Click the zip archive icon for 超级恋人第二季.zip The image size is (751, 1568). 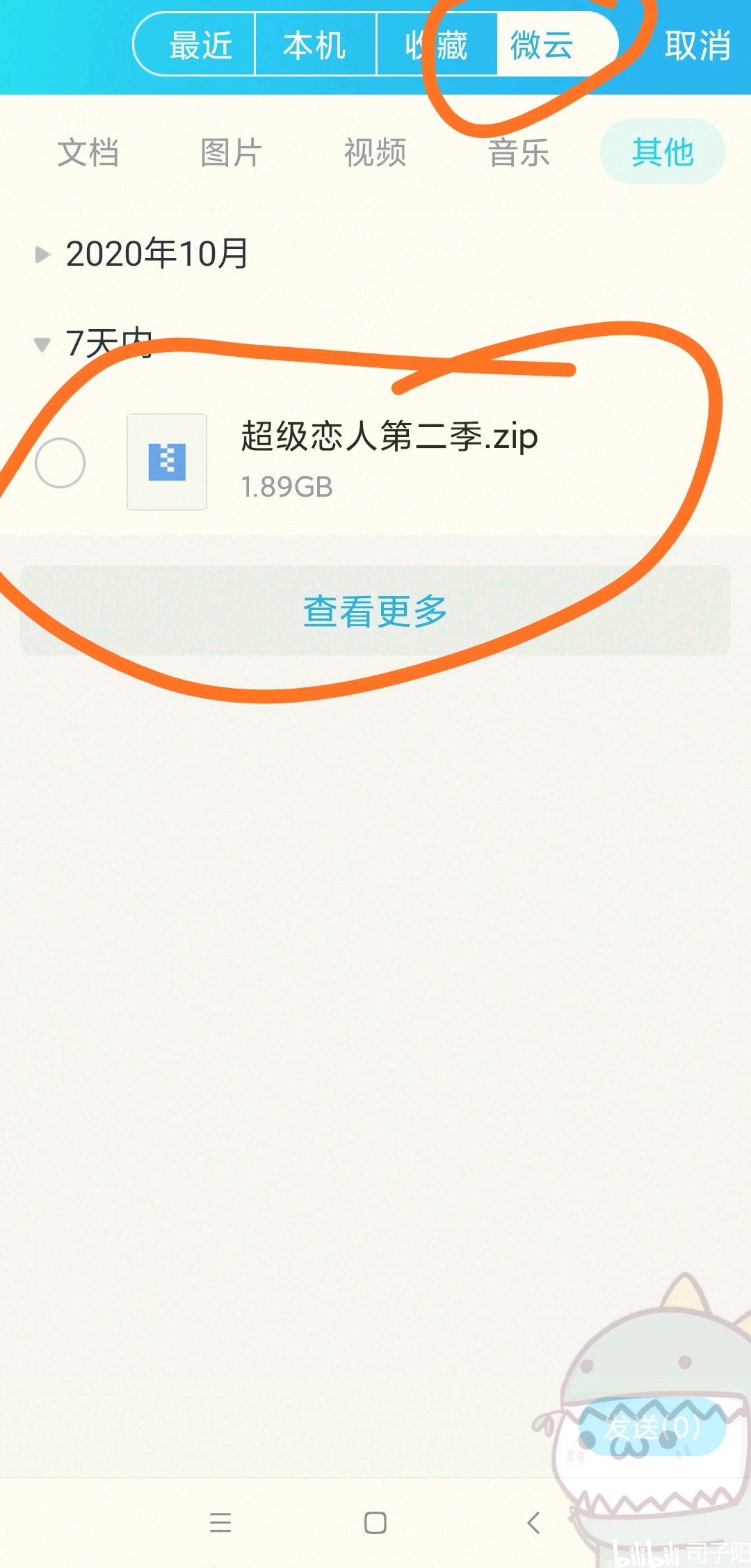pos(167,463)
